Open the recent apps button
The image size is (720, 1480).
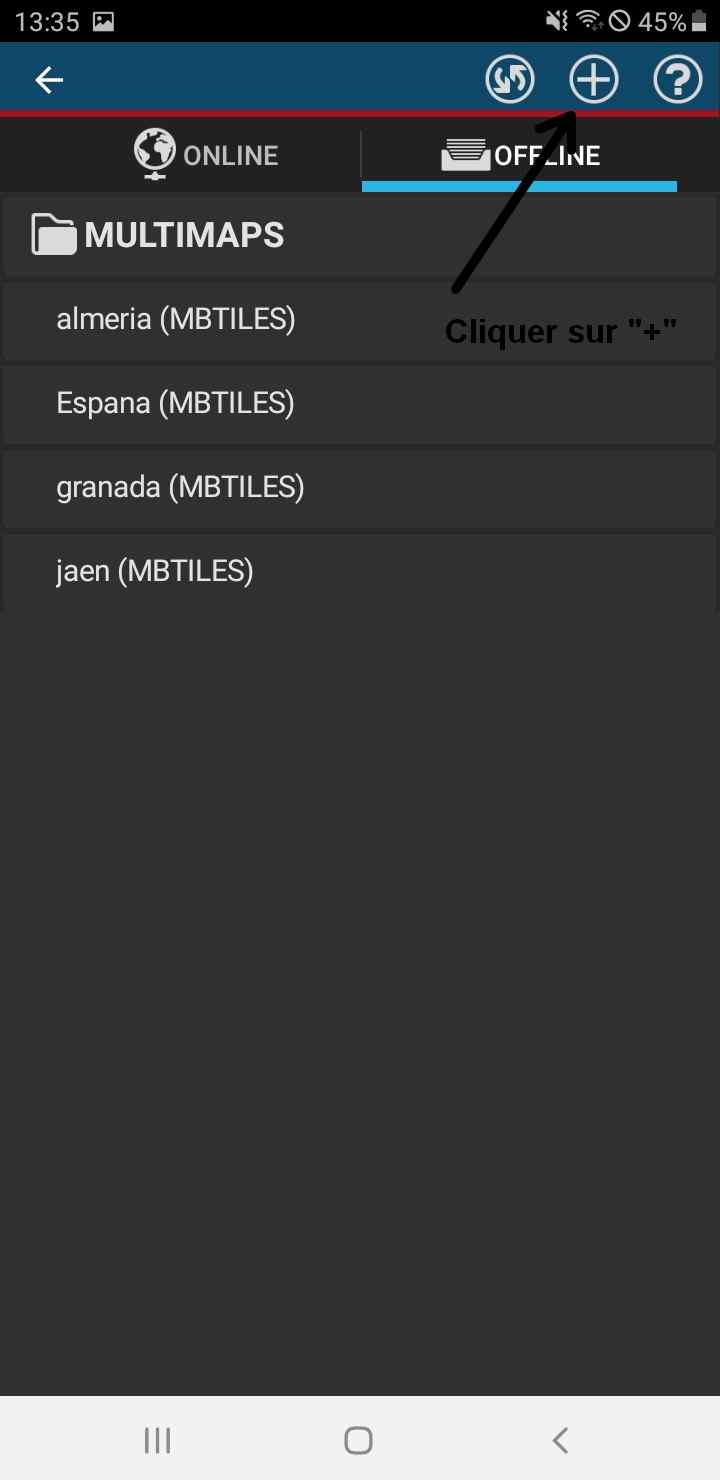158,1440
